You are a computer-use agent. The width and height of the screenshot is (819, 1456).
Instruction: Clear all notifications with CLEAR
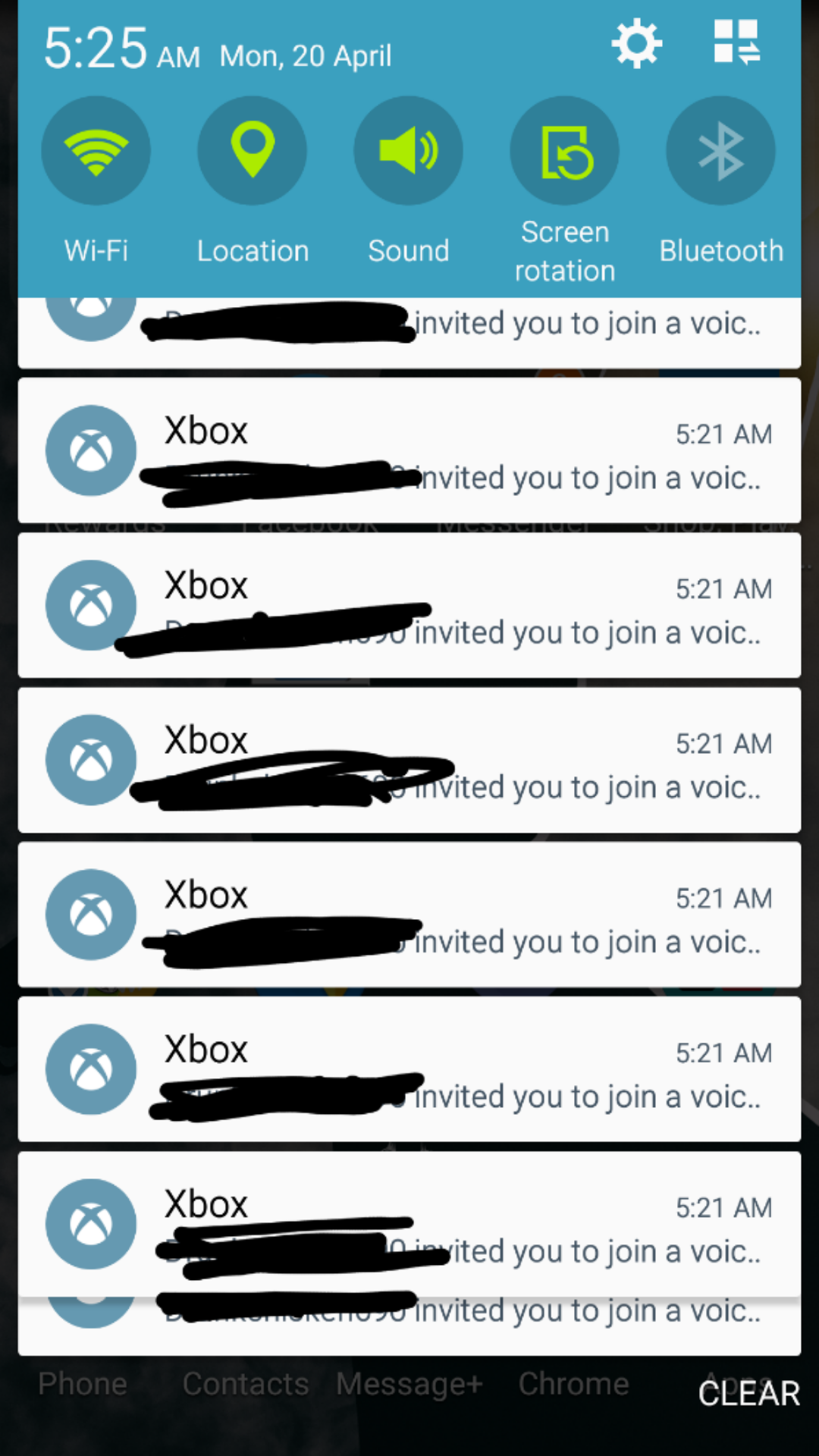point(749,1394)
